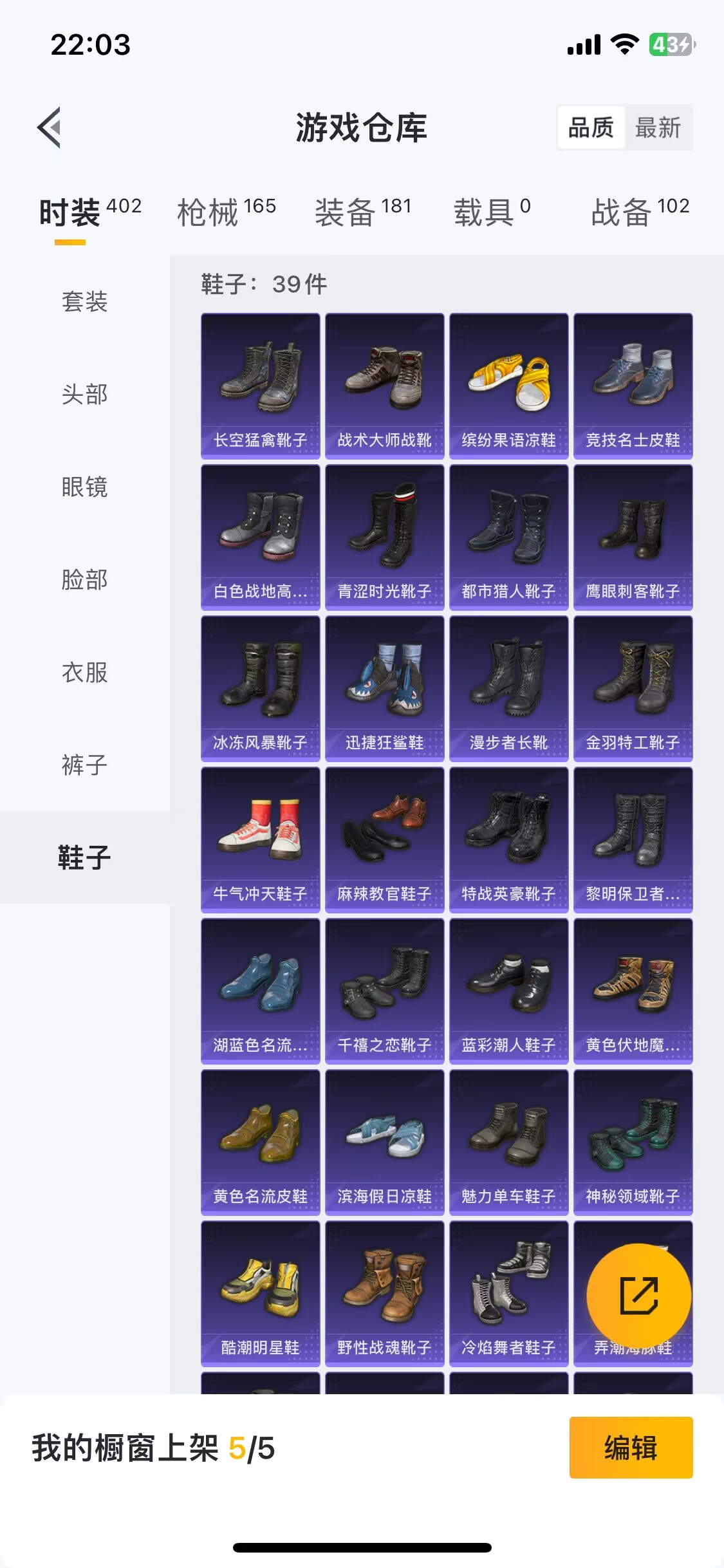
Task: Select the 头部 category
Action: [85, 394]
